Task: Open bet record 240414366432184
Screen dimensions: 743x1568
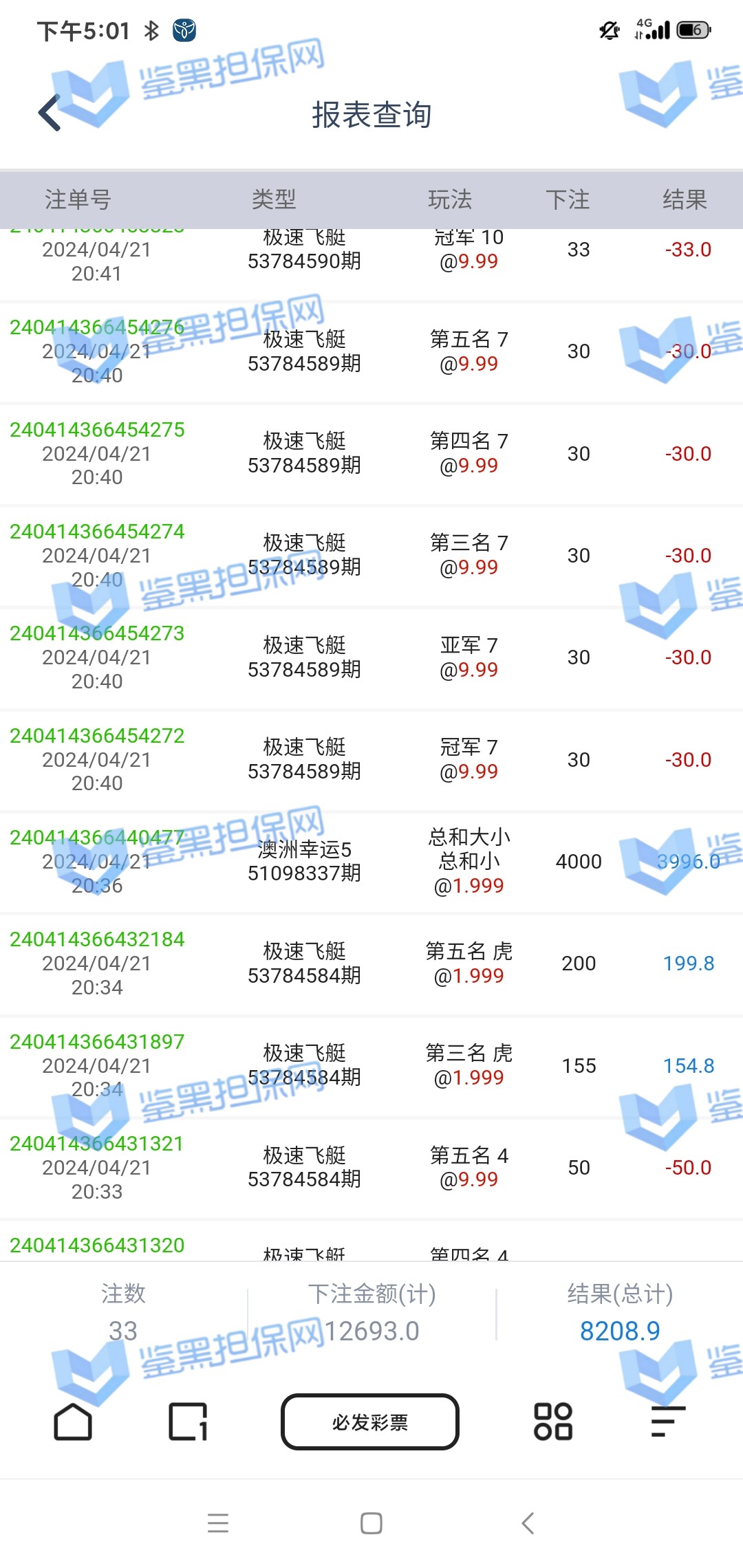Action: [97, 939]
